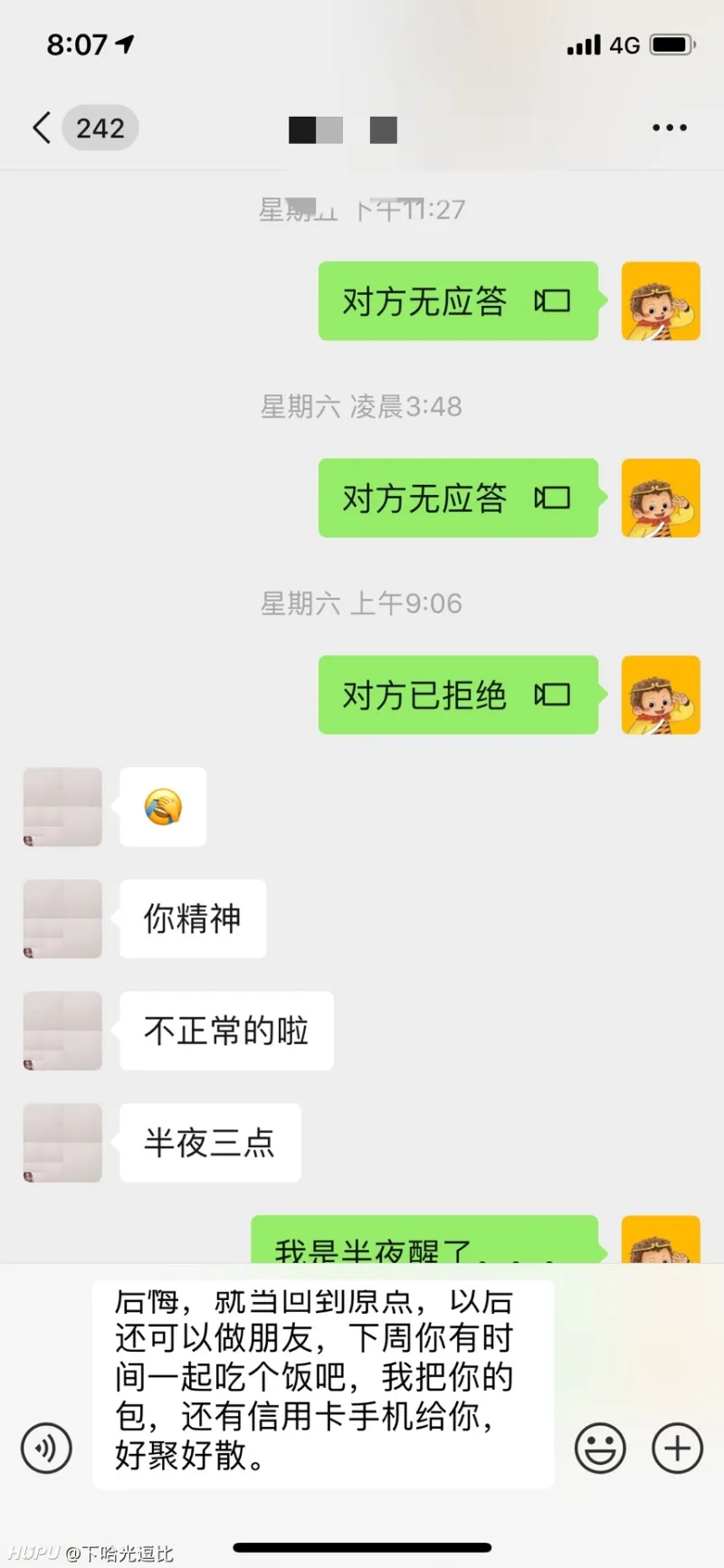Redial the 对方已拒绝 video call bubble

[x=457, y=695]
